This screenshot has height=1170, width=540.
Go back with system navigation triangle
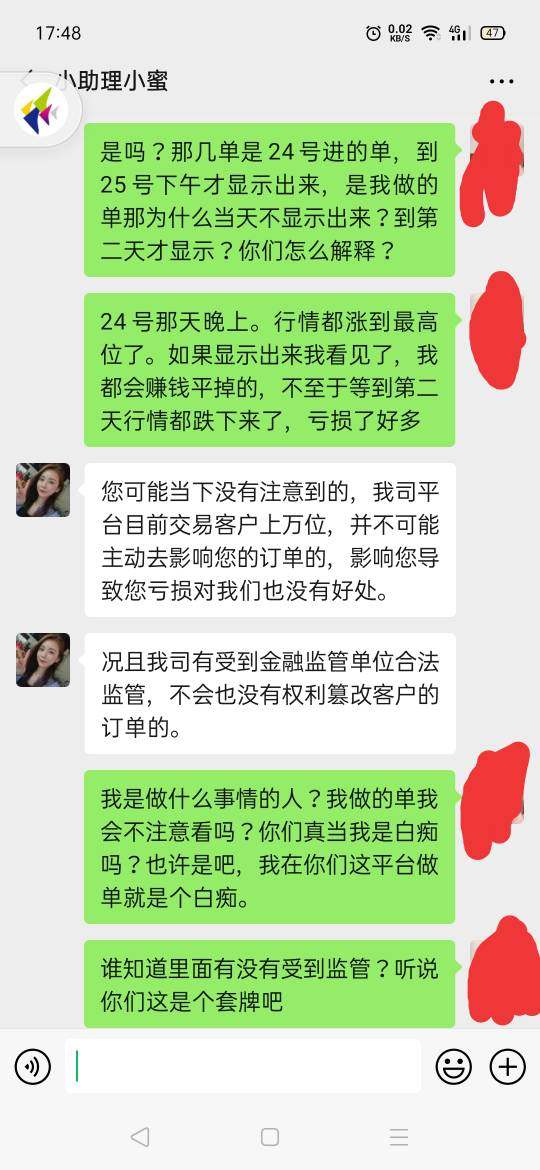[x=139, y=1136]
